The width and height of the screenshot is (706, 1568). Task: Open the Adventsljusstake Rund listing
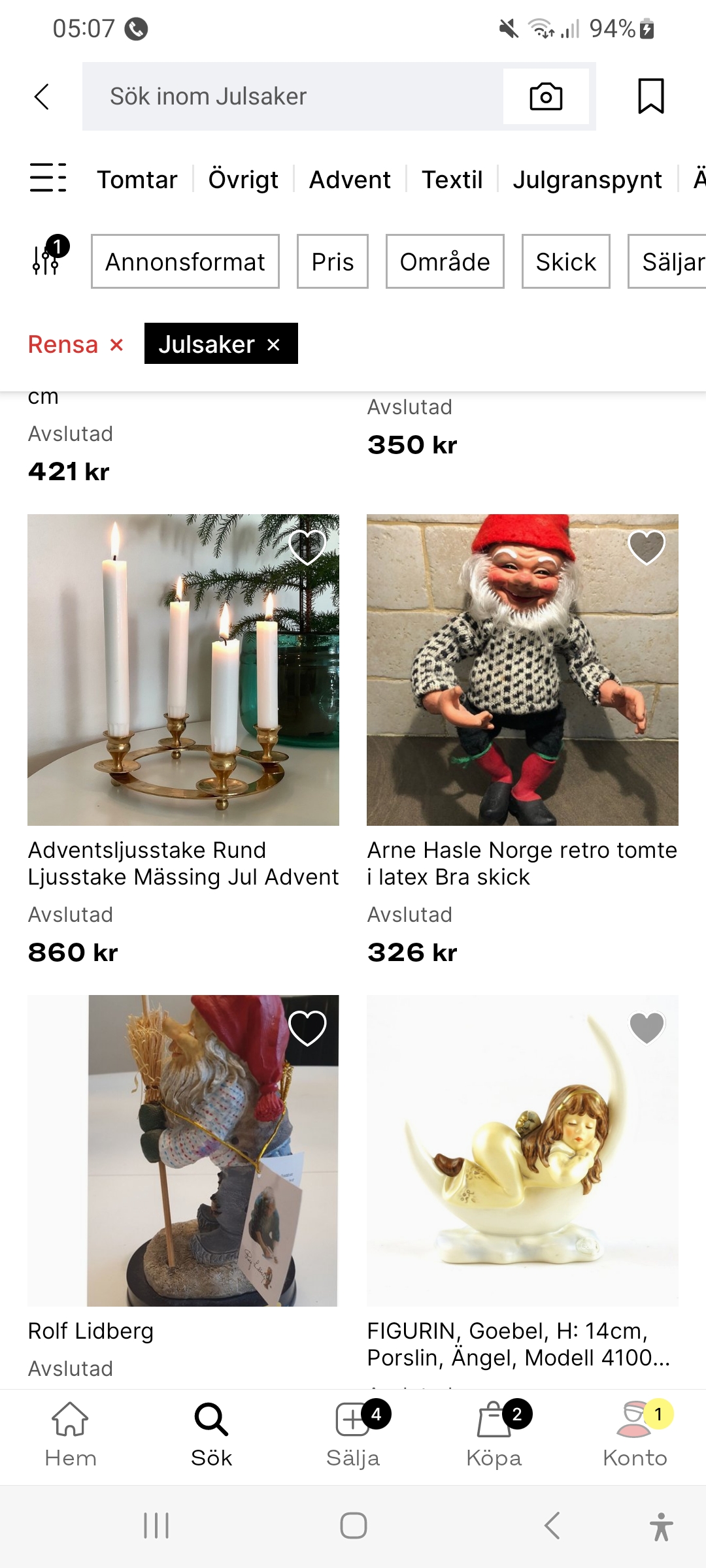point(183,670)
